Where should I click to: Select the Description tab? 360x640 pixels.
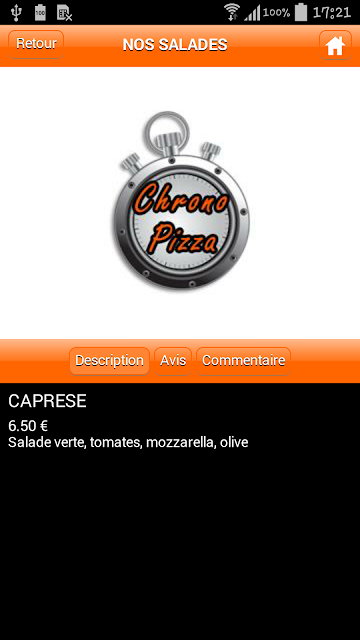(109, 361)
